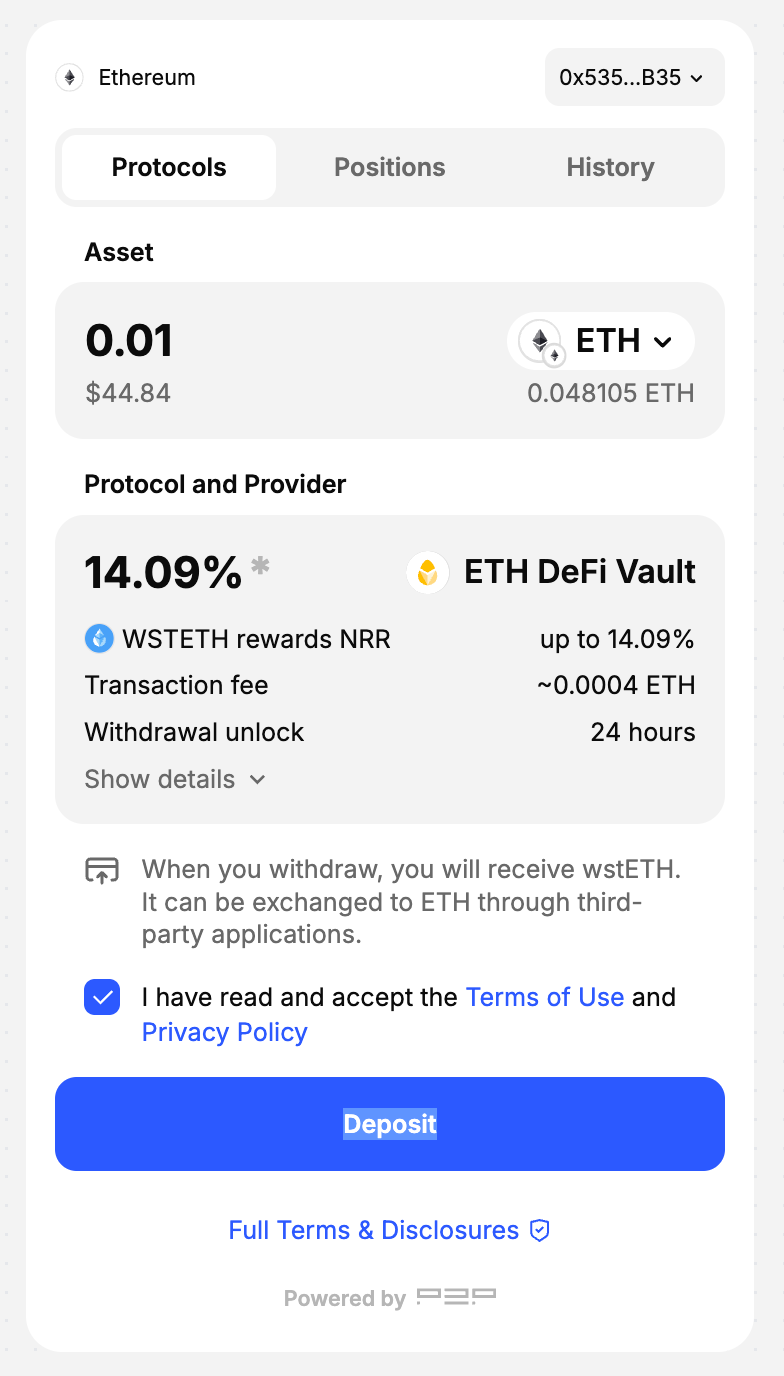Uncheck the terms acceptance checkbox
Image resolution: width=784 pixels, height=1376 pixels.
point(102,997)
